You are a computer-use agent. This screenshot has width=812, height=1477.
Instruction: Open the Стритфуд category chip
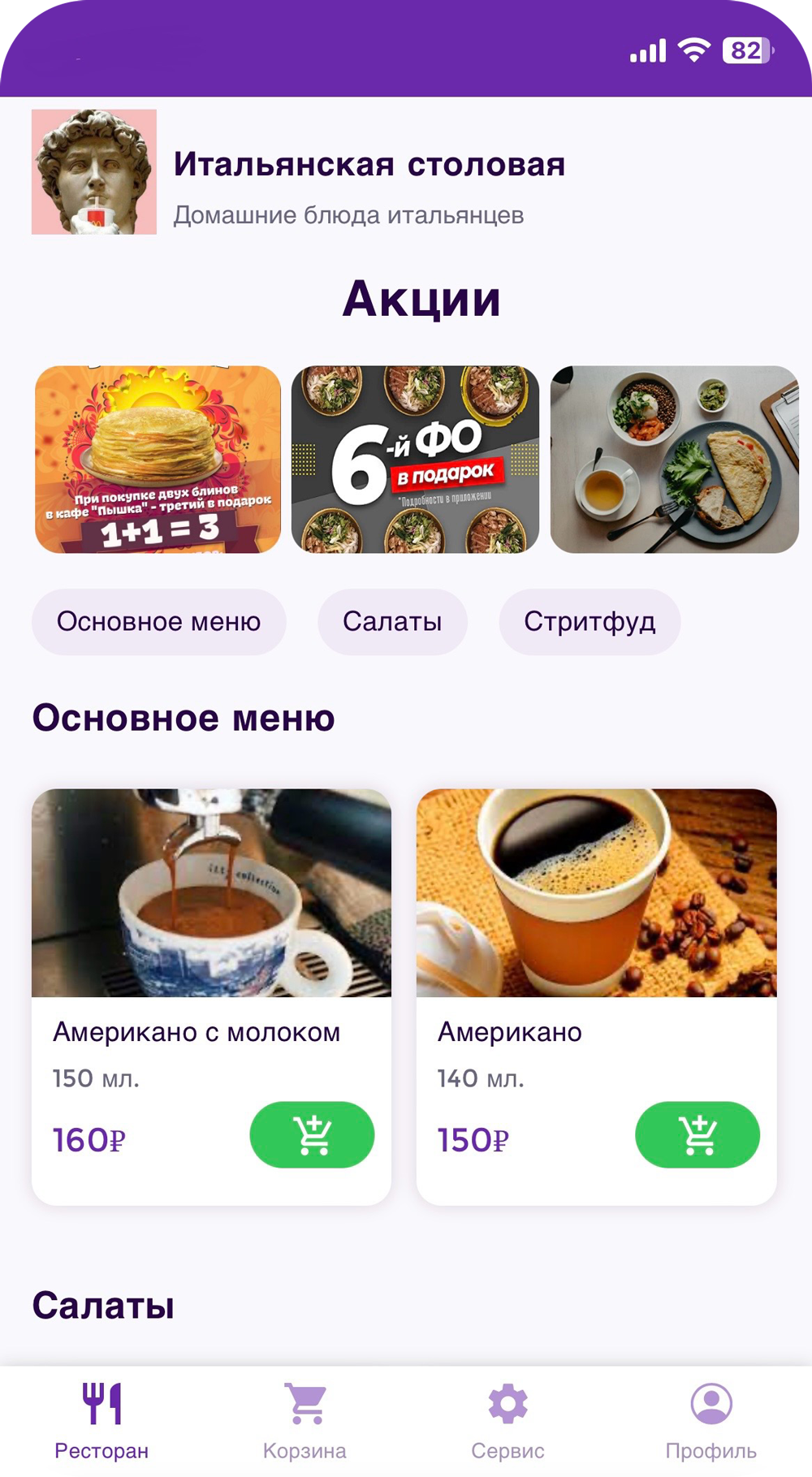[x=590, y=621]
